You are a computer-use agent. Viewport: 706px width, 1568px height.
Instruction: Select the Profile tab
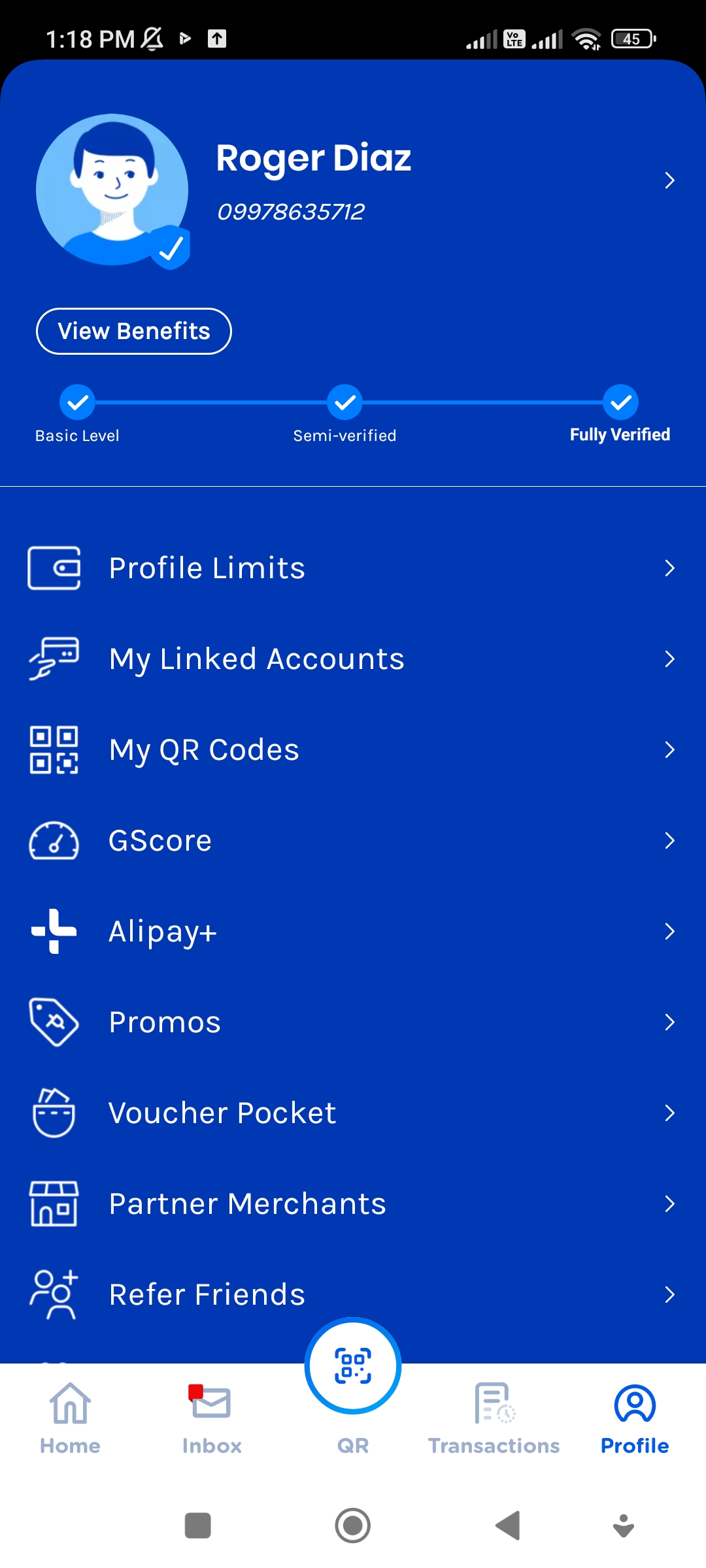pos(635,1415)
